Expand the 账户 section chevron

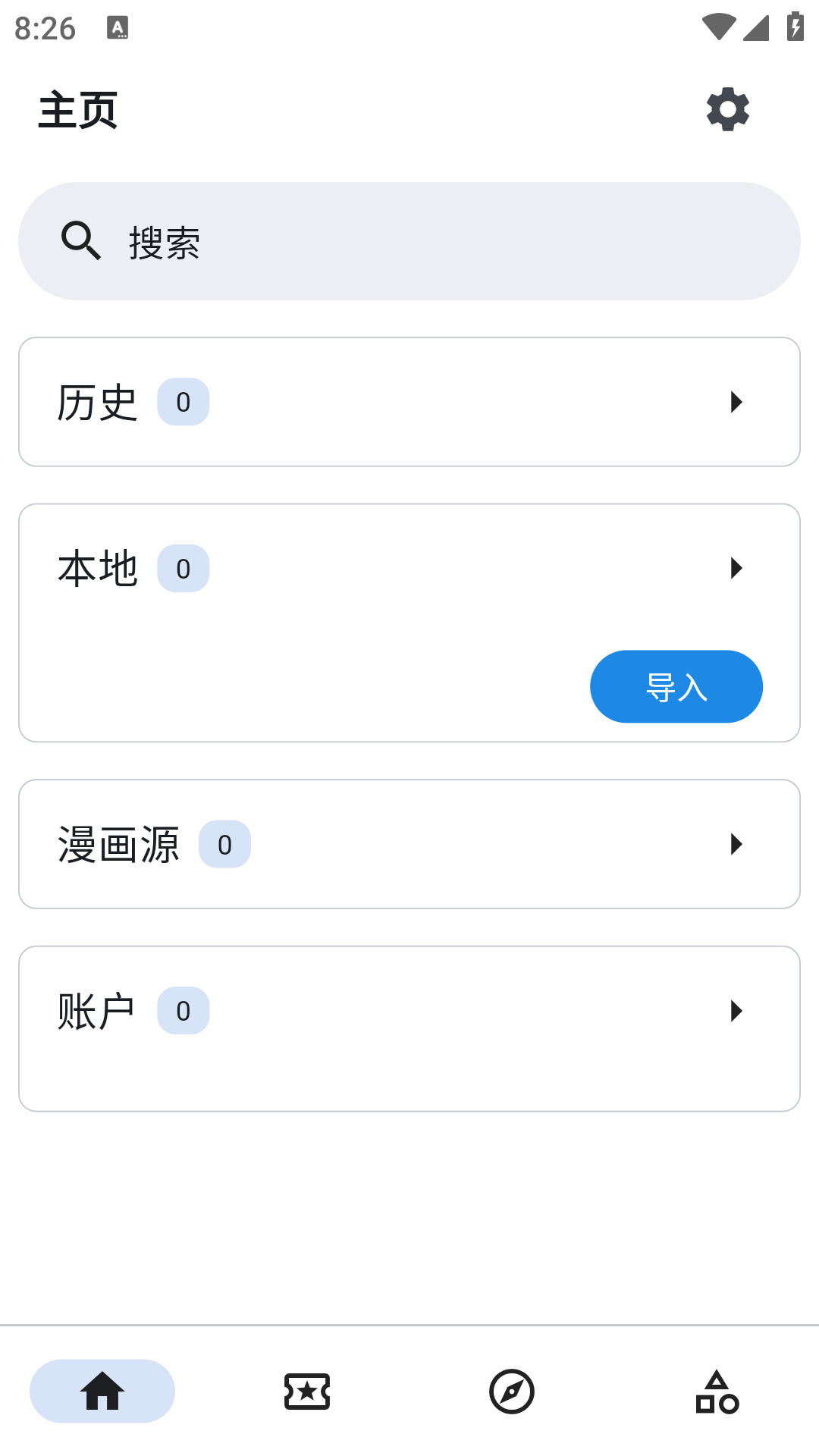click(735, 1010)
